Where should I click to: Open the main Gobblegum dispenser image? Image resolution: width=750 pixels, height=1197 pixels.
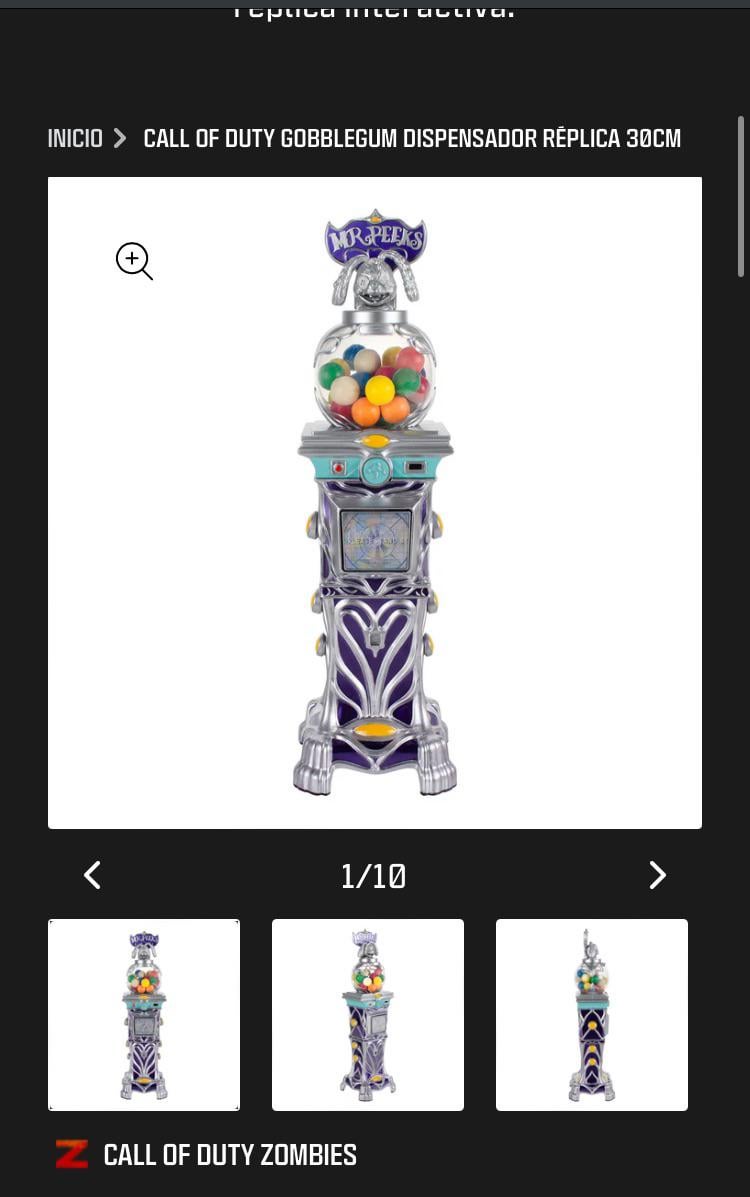[x=375, y=502]
